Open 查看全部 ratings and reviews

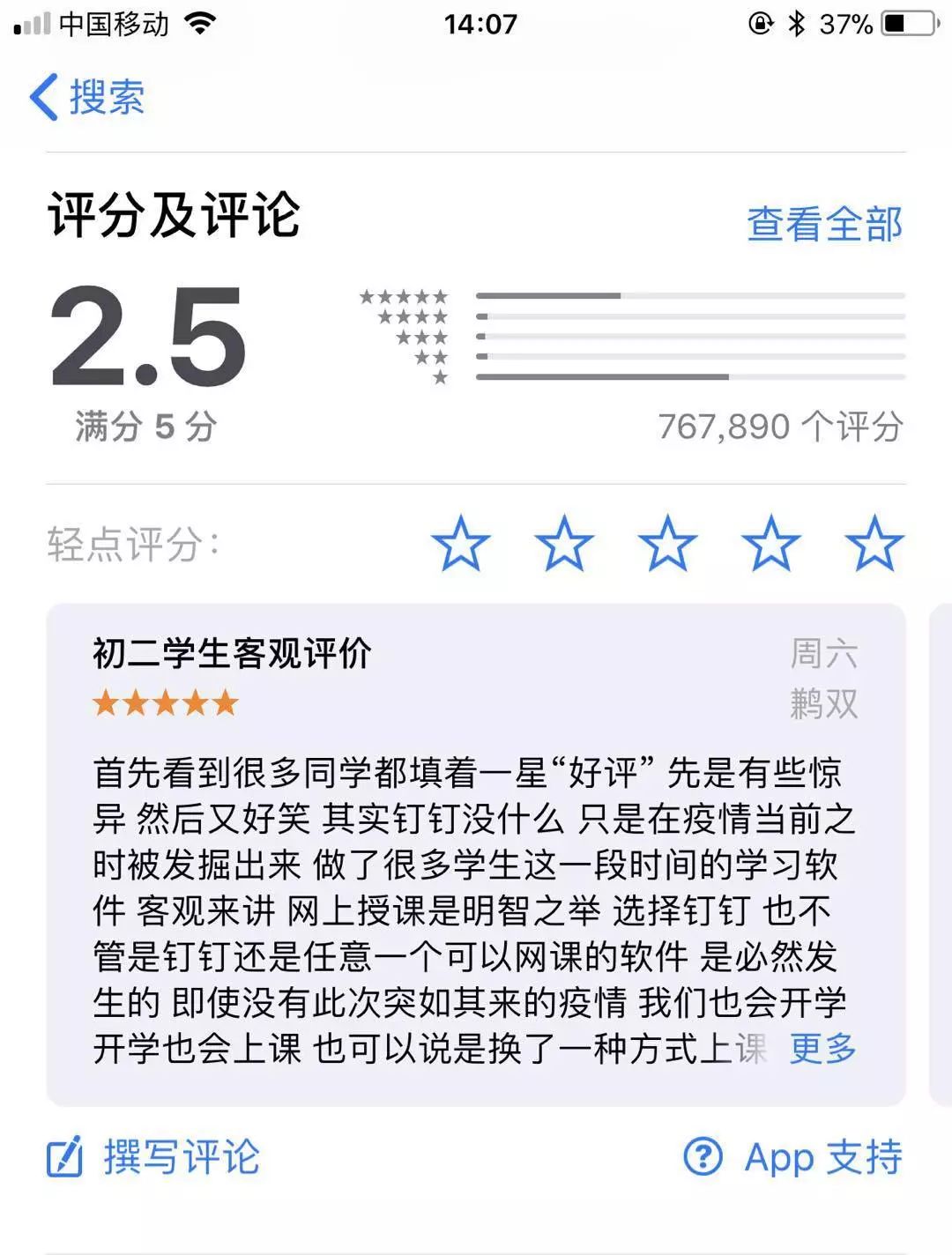[x=824, y=224]
